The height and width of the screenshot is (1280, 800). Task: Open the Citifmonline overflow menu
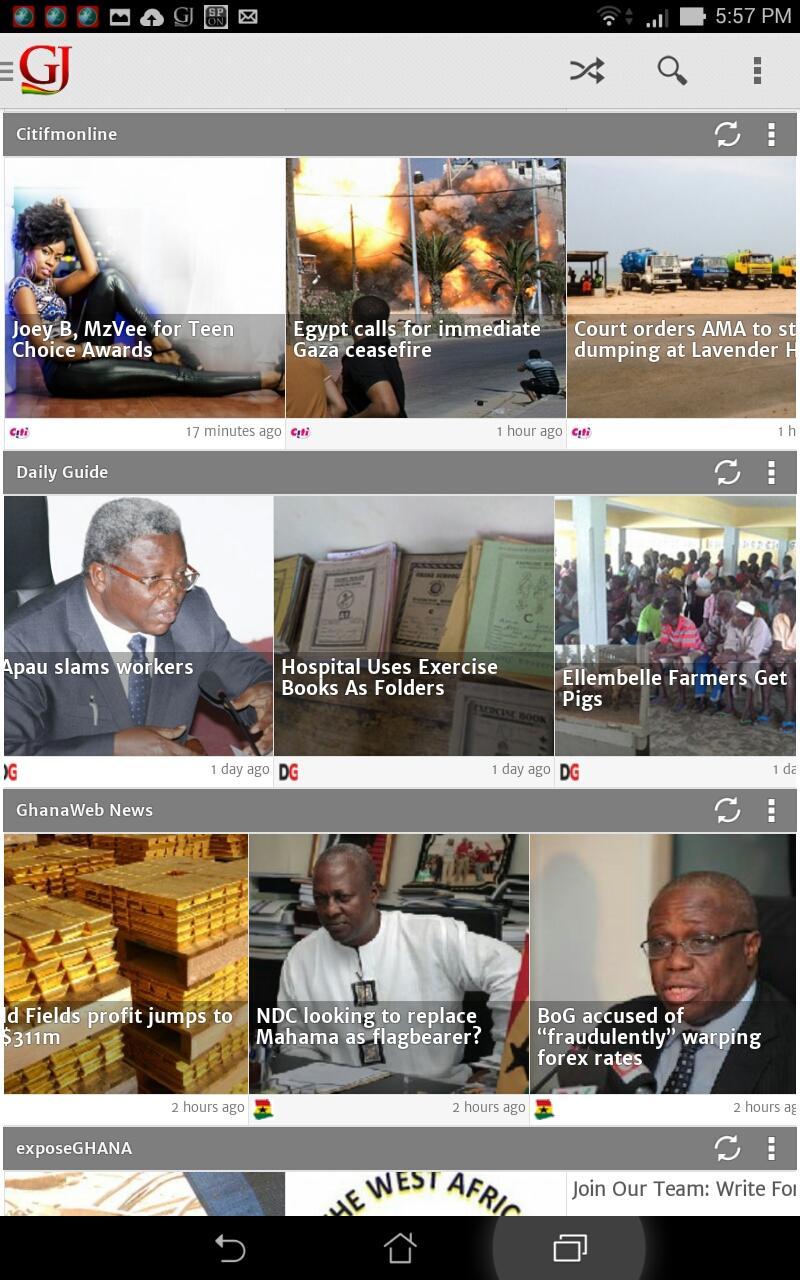pos(771,133)
